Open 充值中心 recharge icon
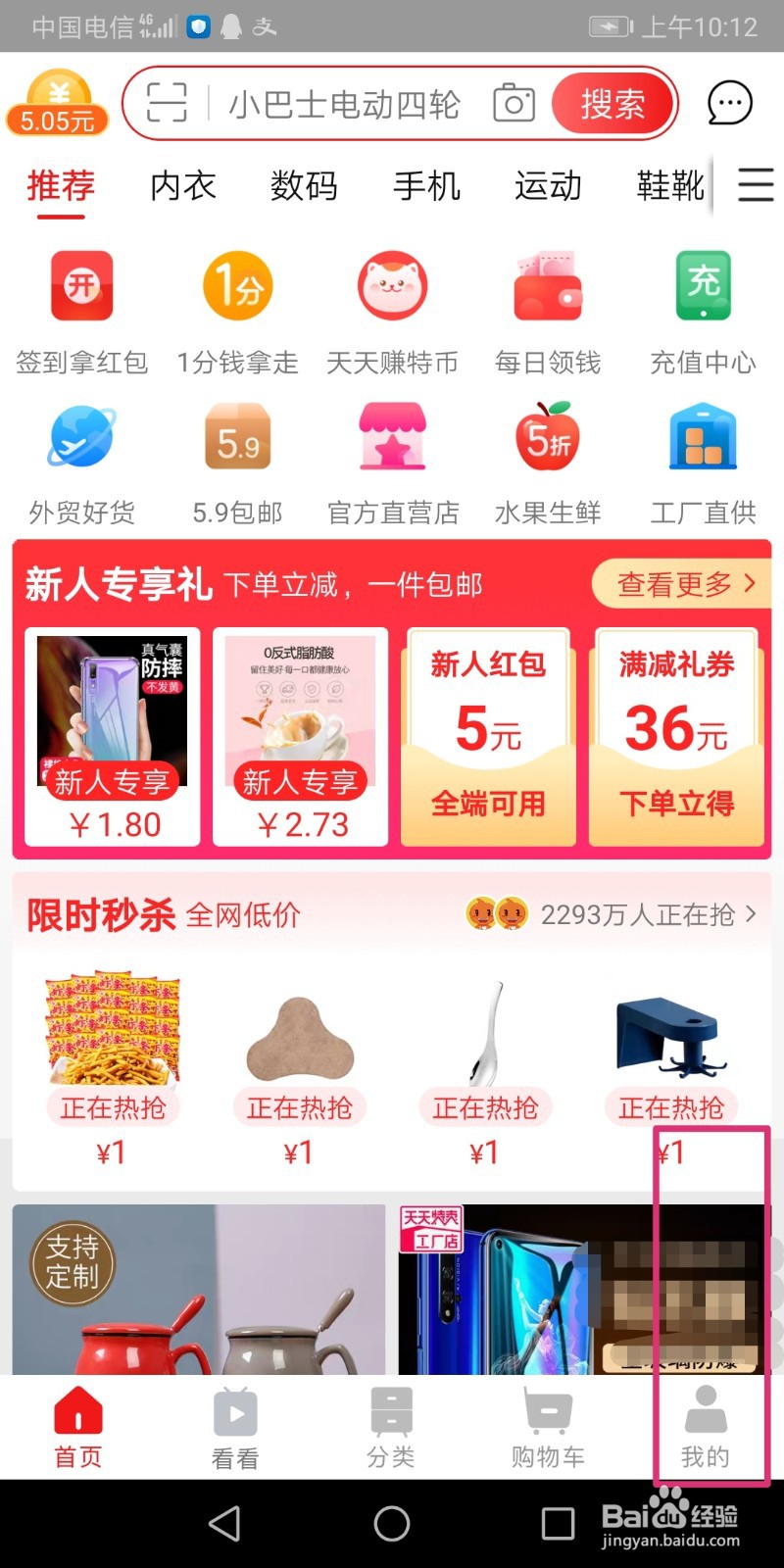The width and height of the screenshot is (784, 1568). [x=703, y=286]
